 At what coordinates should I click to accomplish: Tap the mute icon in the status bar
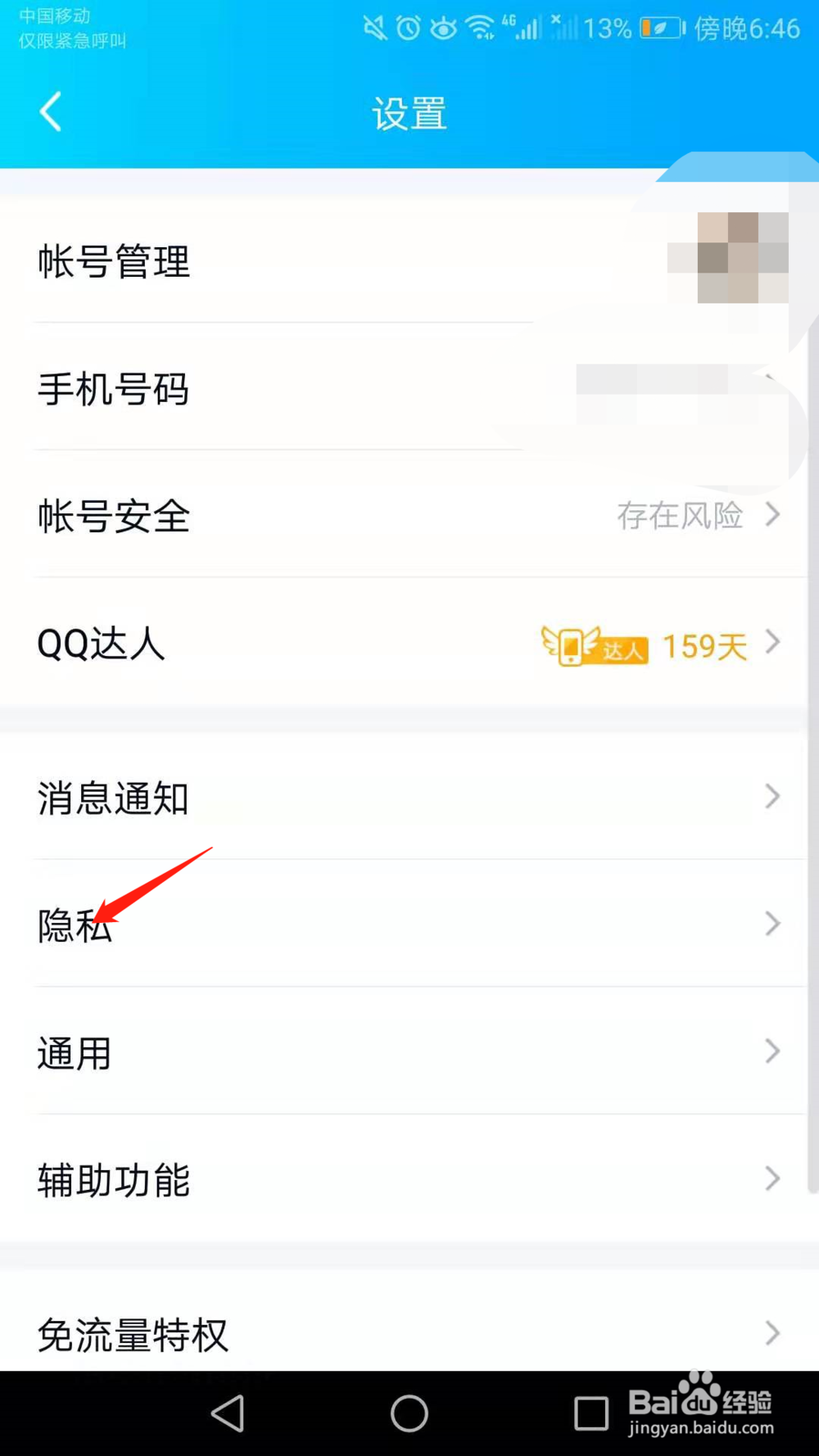click(373, 26)
